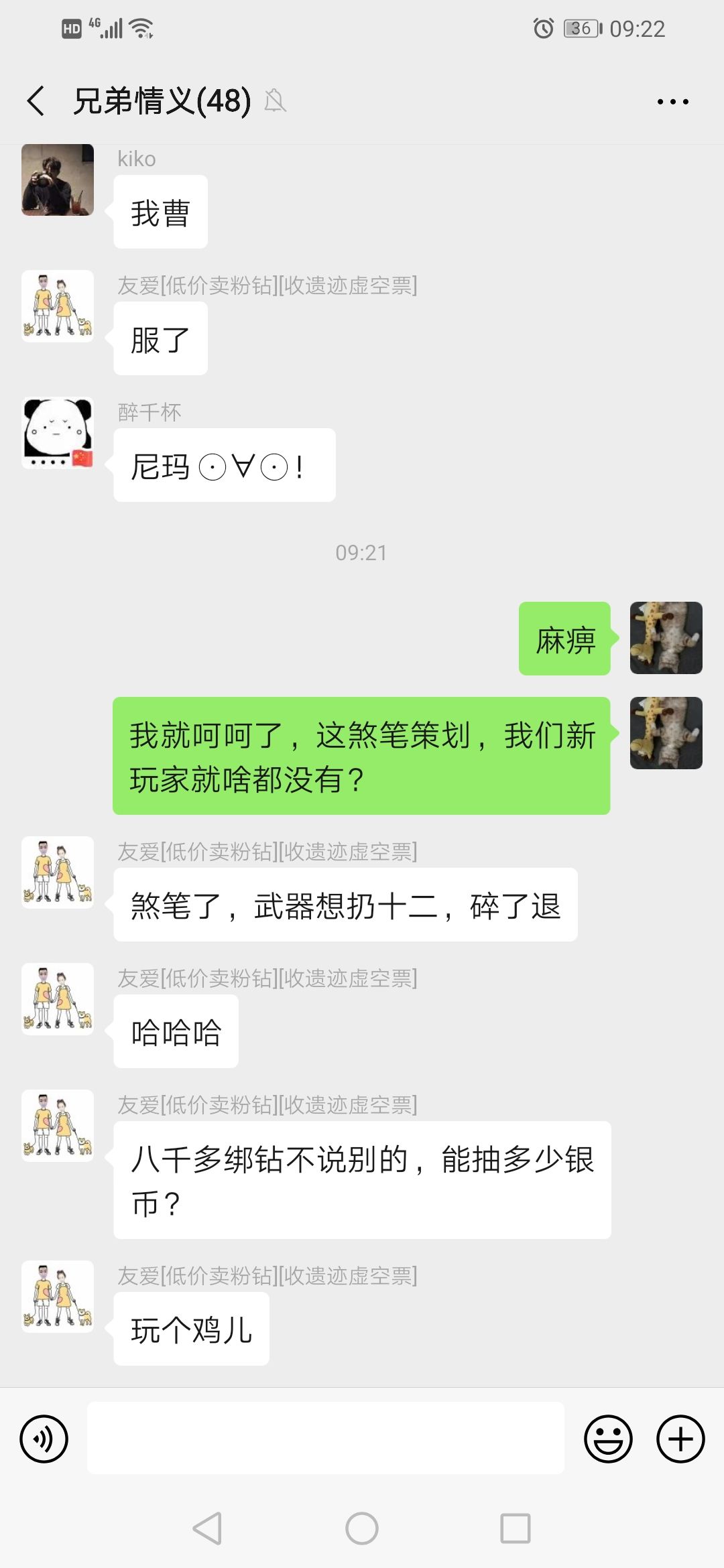Tap the group title 兄弟情义(48)
The image size is (724, 1568).
click(160, 101)
